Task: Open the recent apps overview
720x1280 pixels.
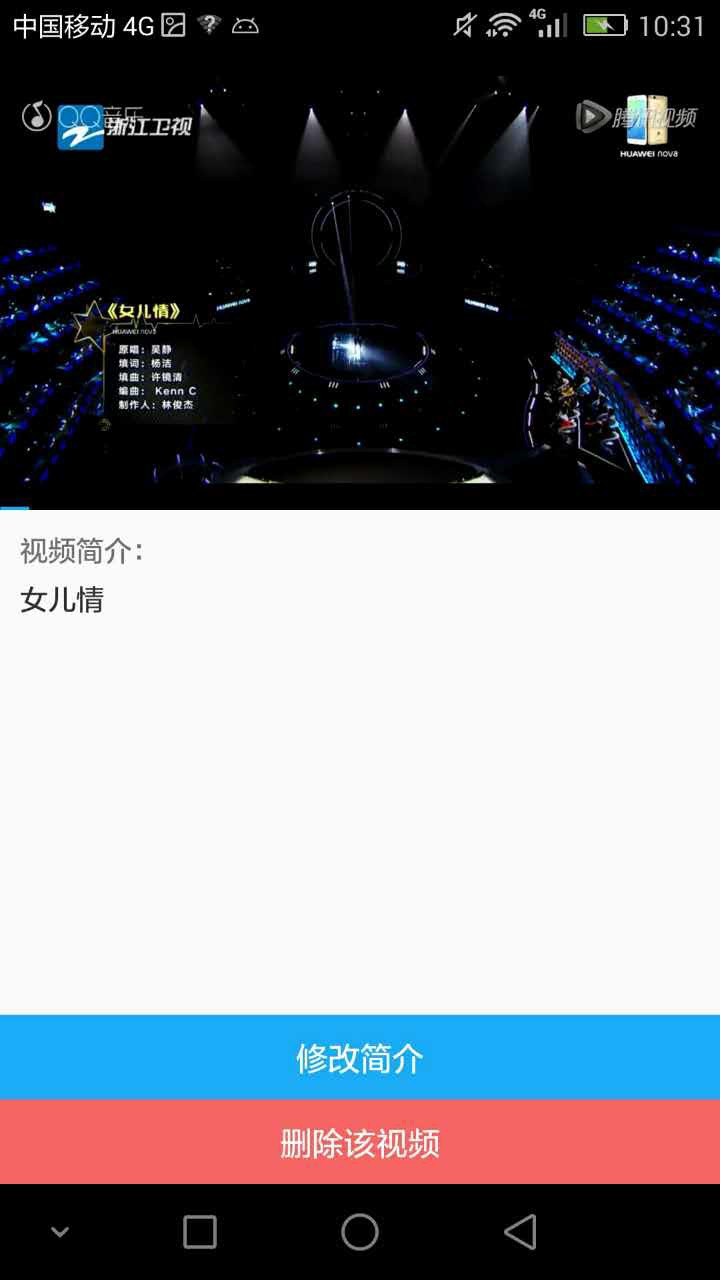Action: (x=200, y=1232)
